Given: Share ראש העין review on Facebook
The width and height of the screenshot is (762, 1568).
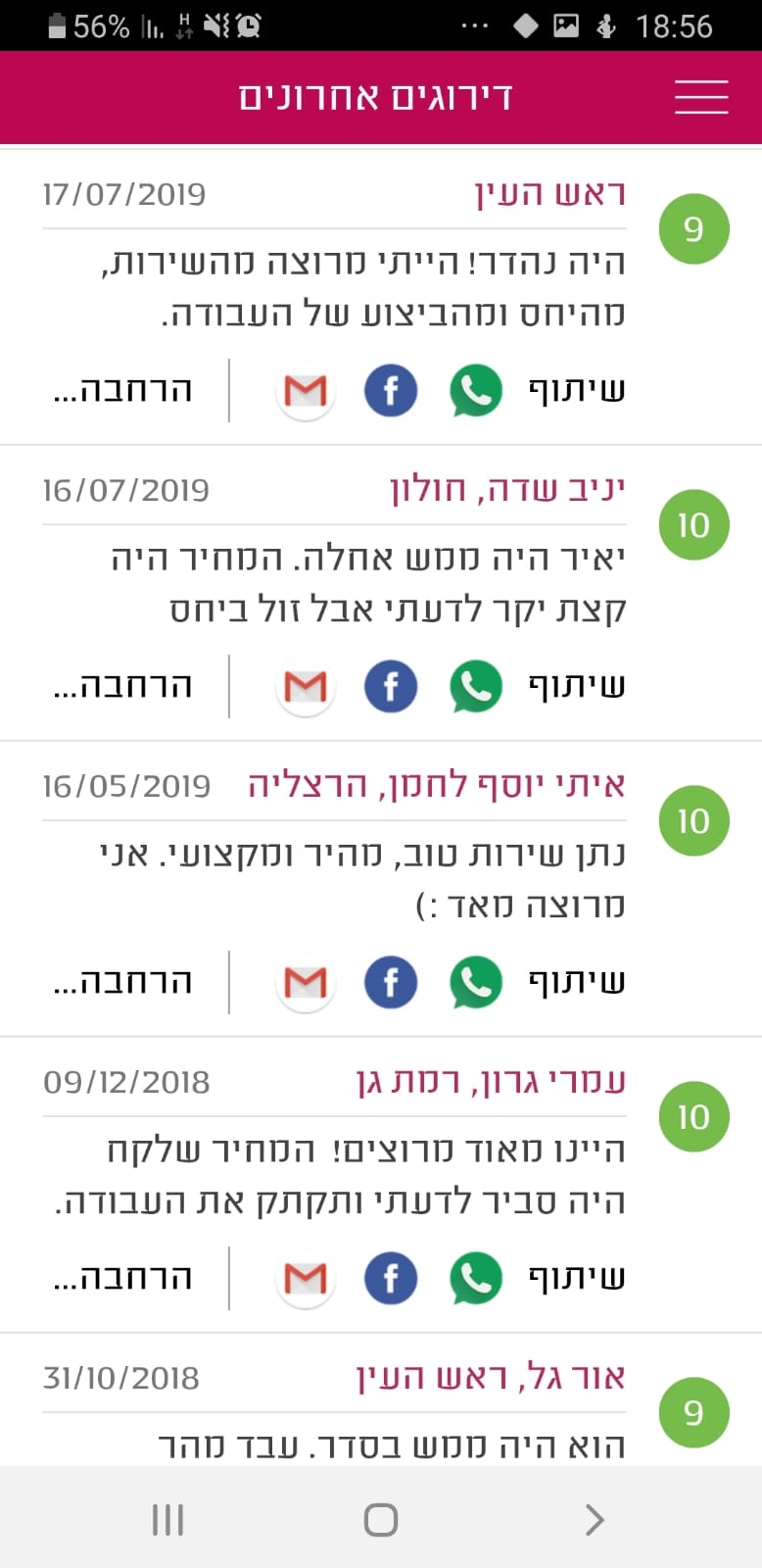Looking at the screenshot, I should (x=391, y=390).
